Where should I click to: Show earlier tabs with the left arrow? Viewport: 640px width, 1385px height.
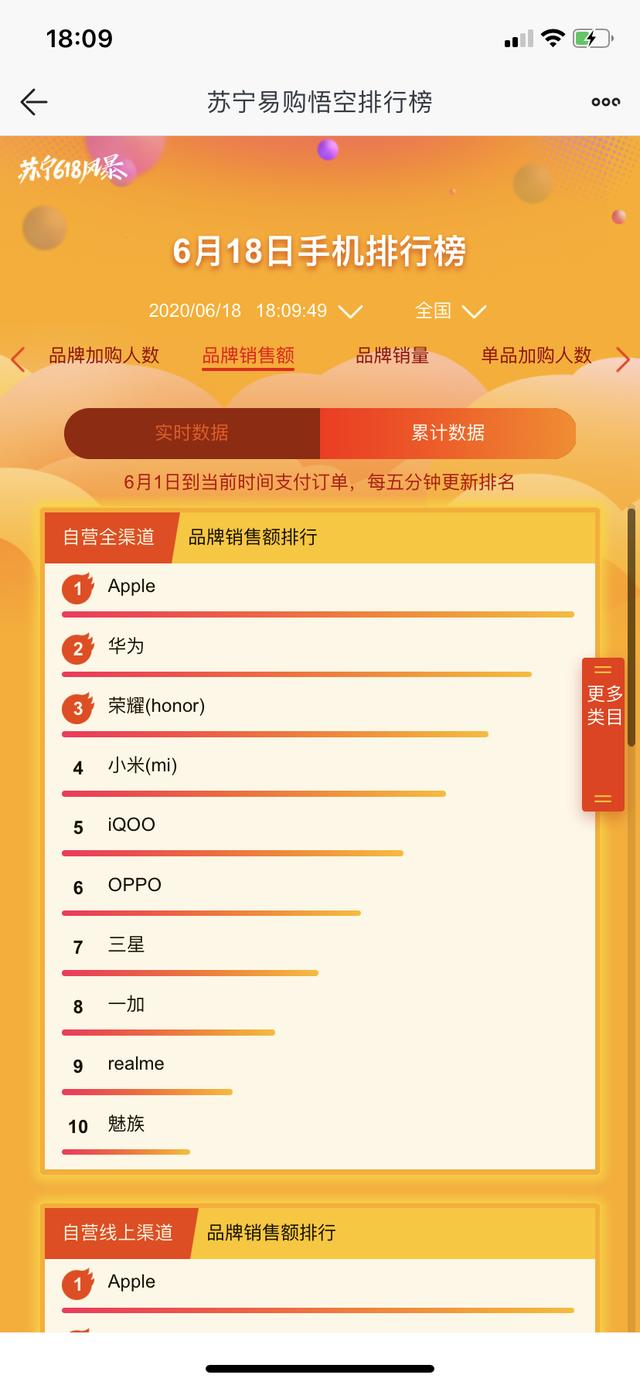(18, 359)
